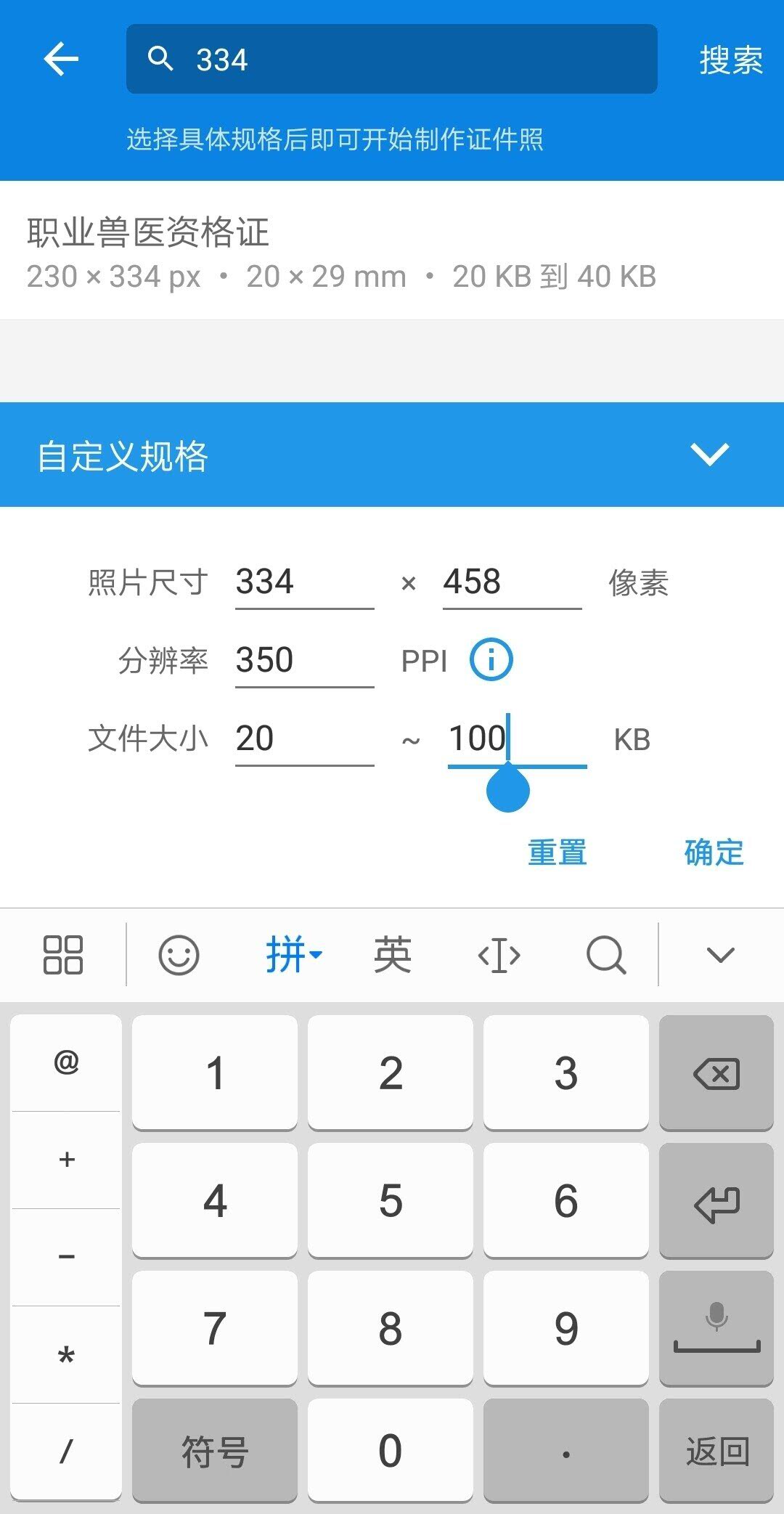
Task: Click 重置 to reset the custom specification
Action: pyautogui.click(x=555, y=852)
